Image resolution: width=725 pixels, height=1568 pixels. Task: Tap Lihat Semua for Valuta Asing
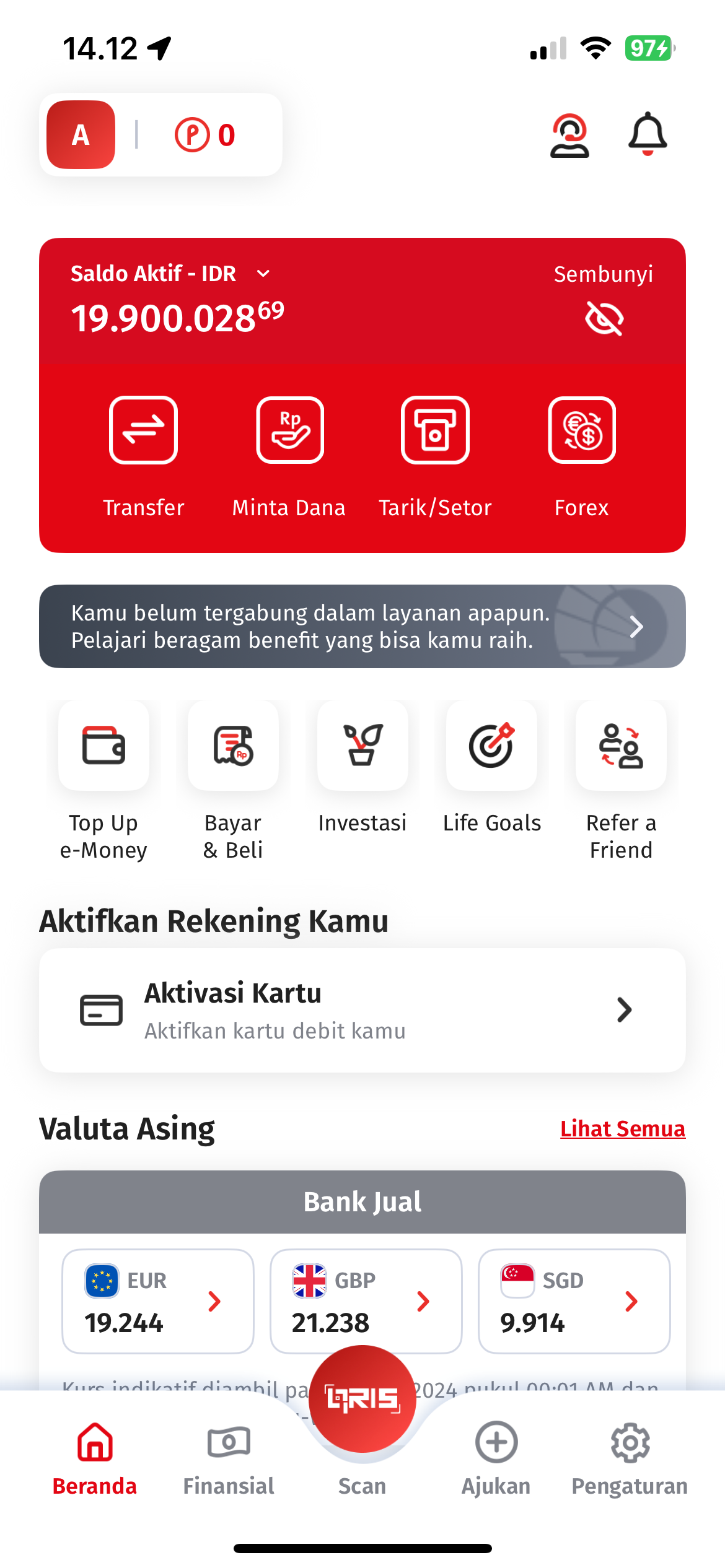[x=622, y=1129]
